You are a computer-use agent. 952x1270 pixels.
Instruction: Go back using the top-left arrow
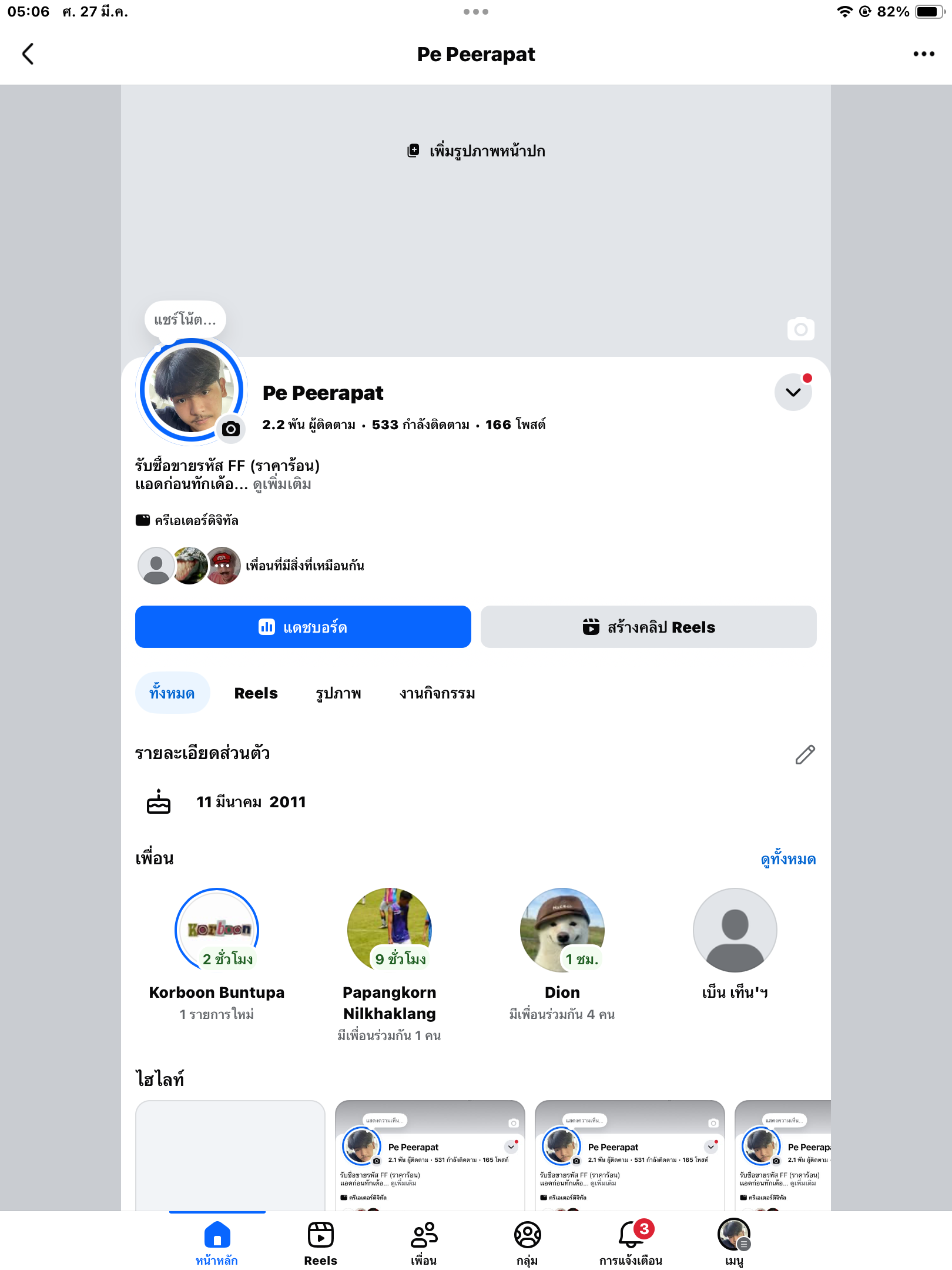28,54
